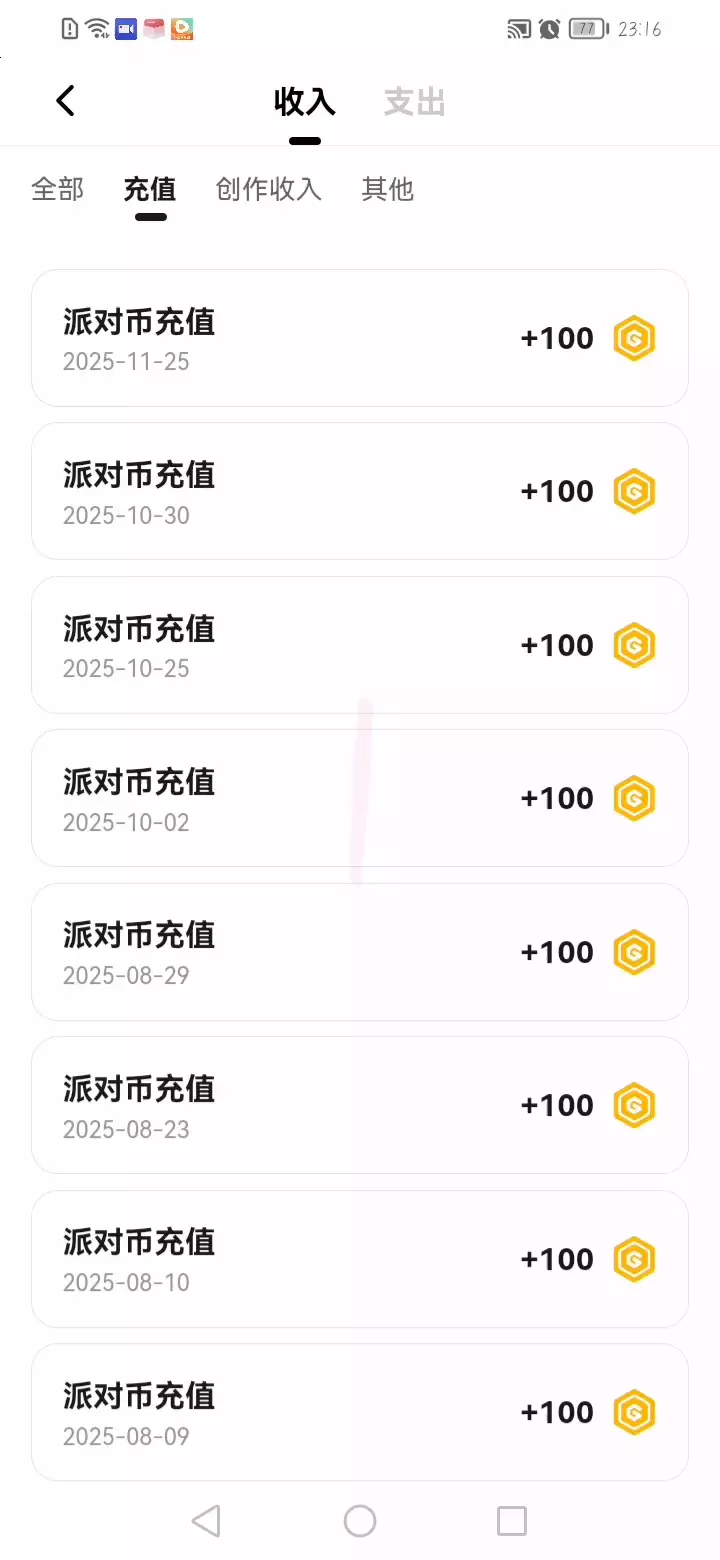Select the 收入 tab
The height and width of the screenshot is (1560, 720).
point(304,102)
